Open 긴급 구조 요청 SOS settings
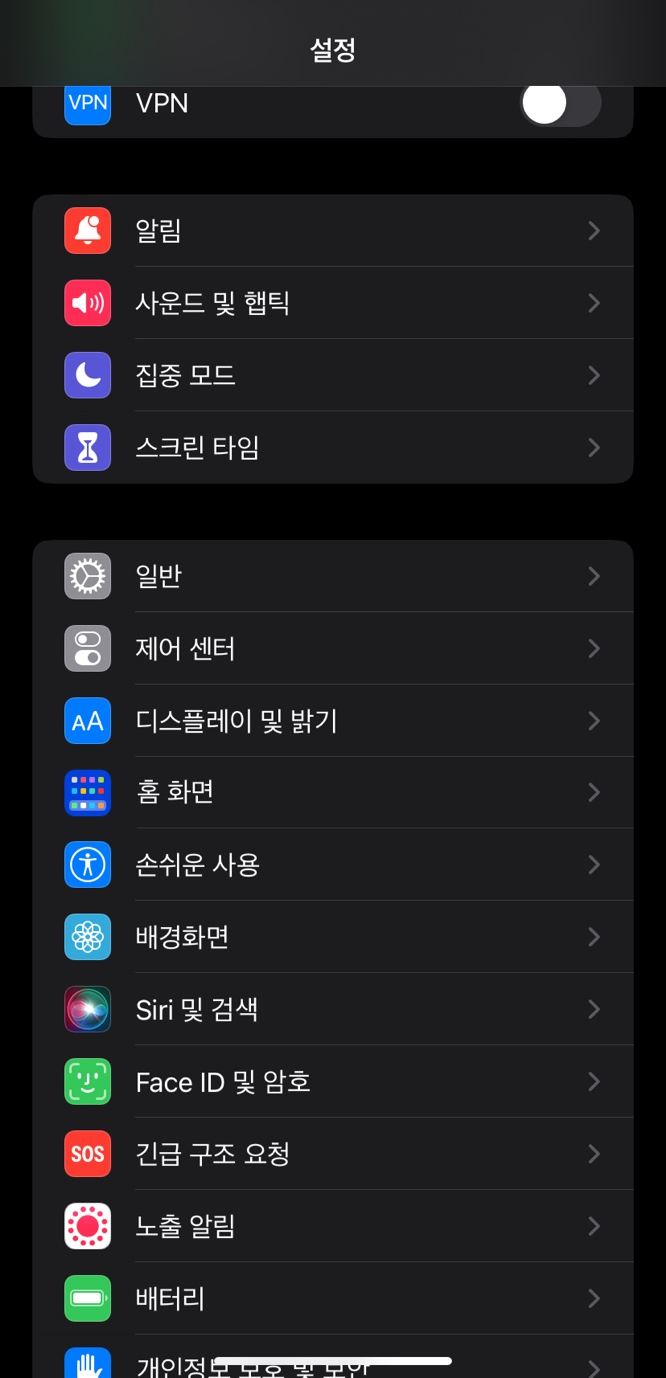 (x=333, y=1153)
